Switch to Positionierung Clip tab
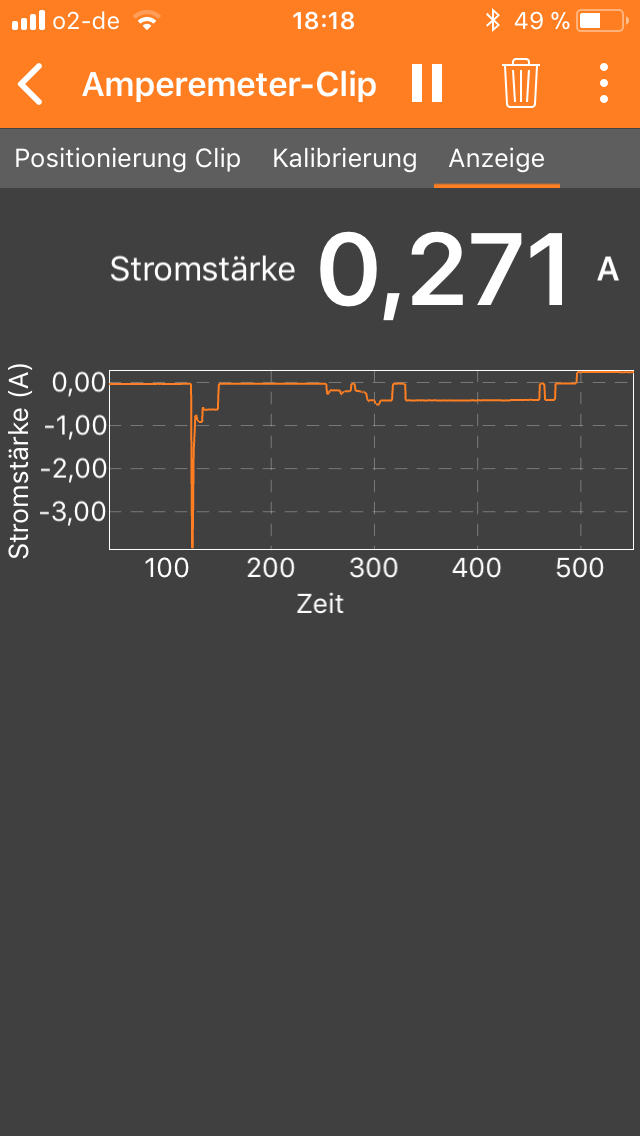The width and height of the screenshot is (640, 1136). click(127, 158)
